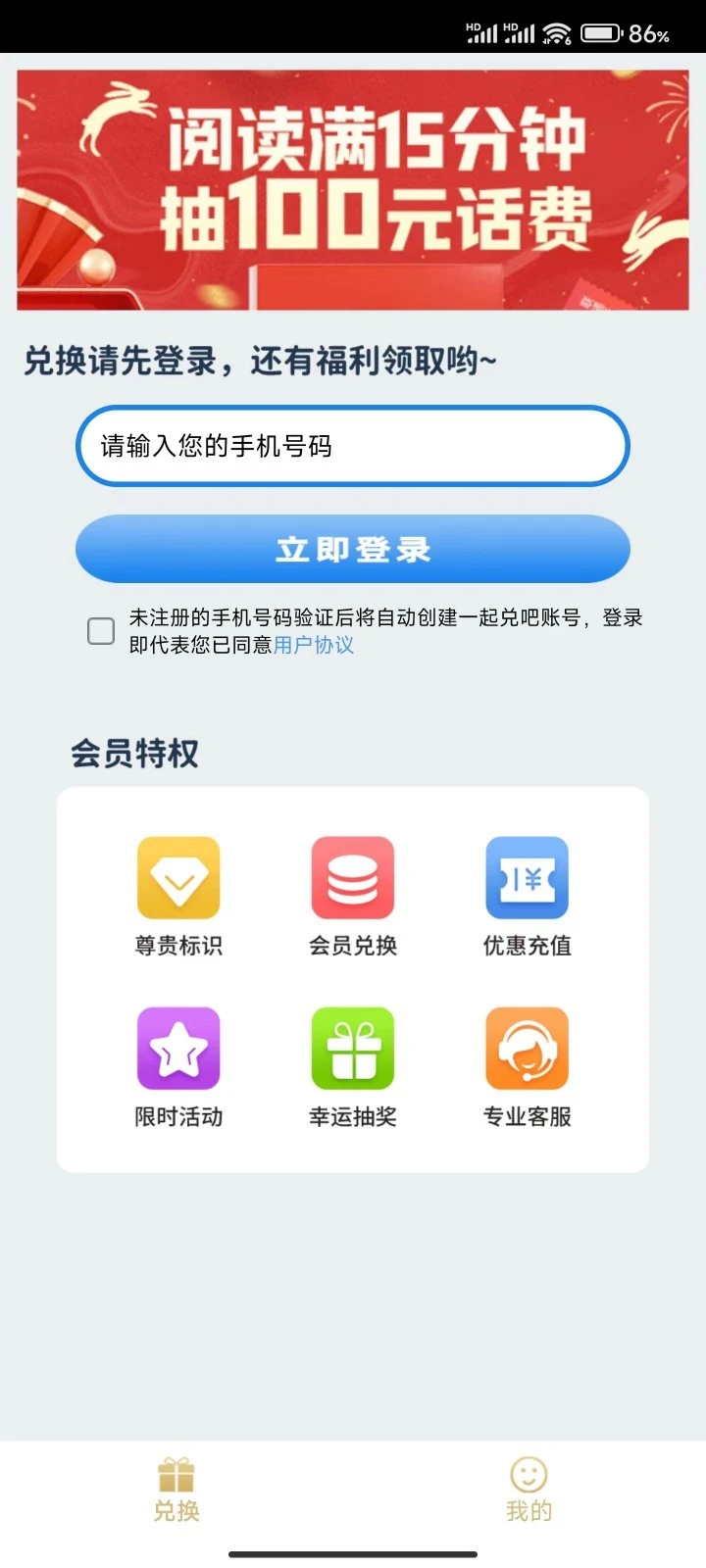This screenshot has height=1568, width=706.
Task: Click the gift icon on the 兑换 tab
Action: pyautogui.click(x=177, y=1472)
